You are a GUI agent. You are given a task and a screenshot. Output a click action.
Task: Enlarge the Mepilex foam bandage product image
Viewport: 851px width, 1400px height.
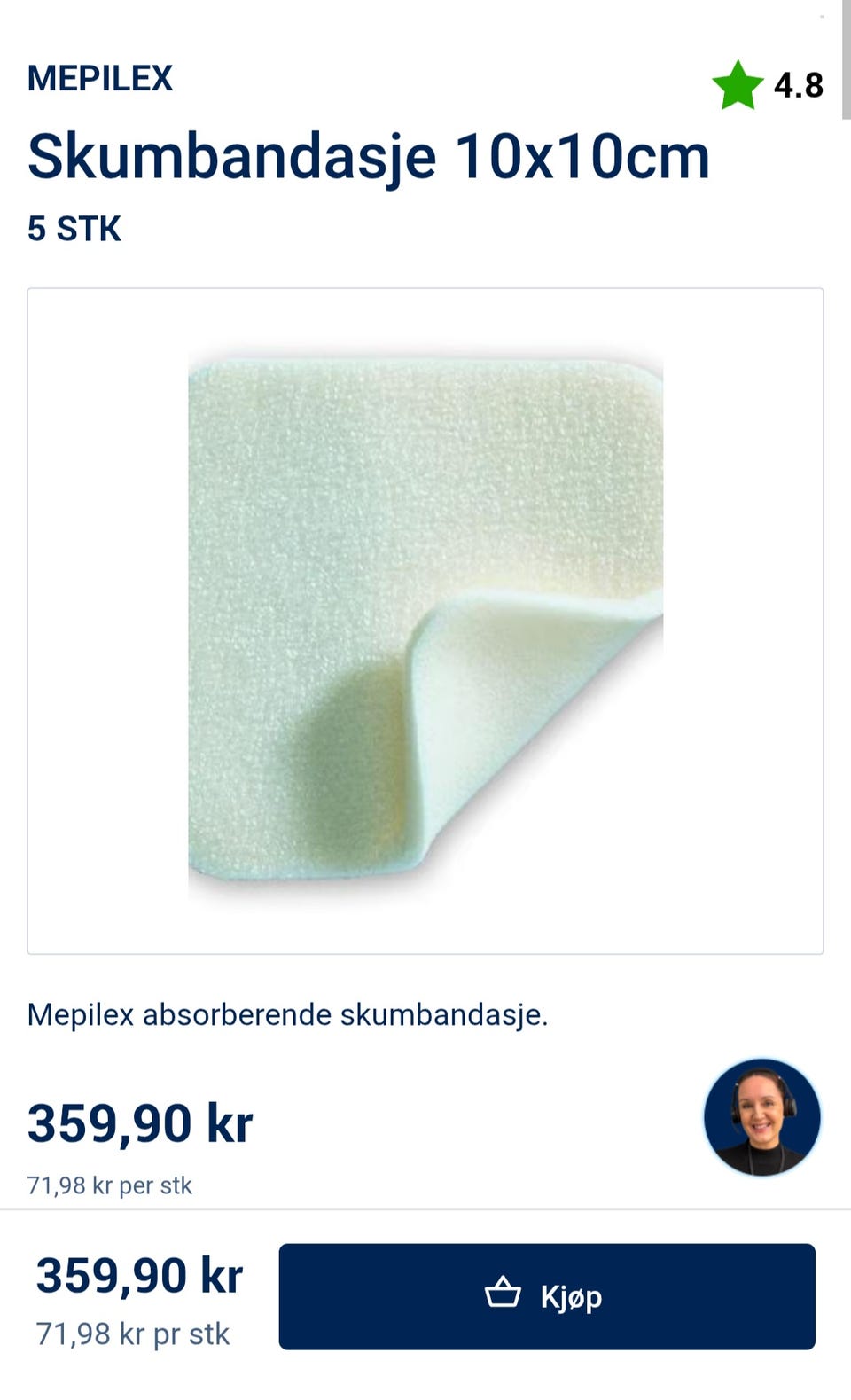425,621
